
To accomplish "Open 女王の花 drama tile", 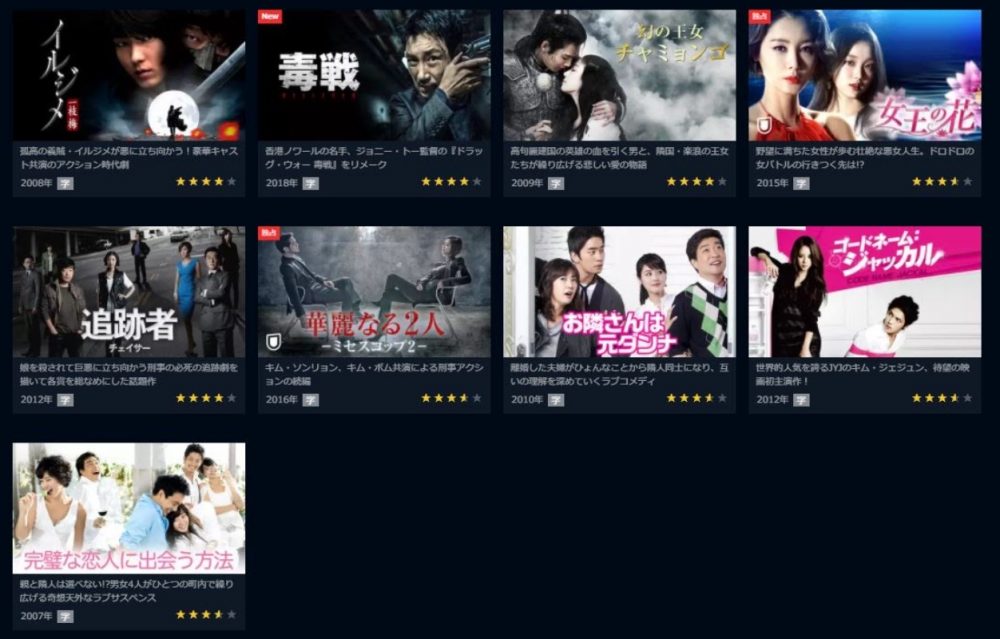I will 865,76.
